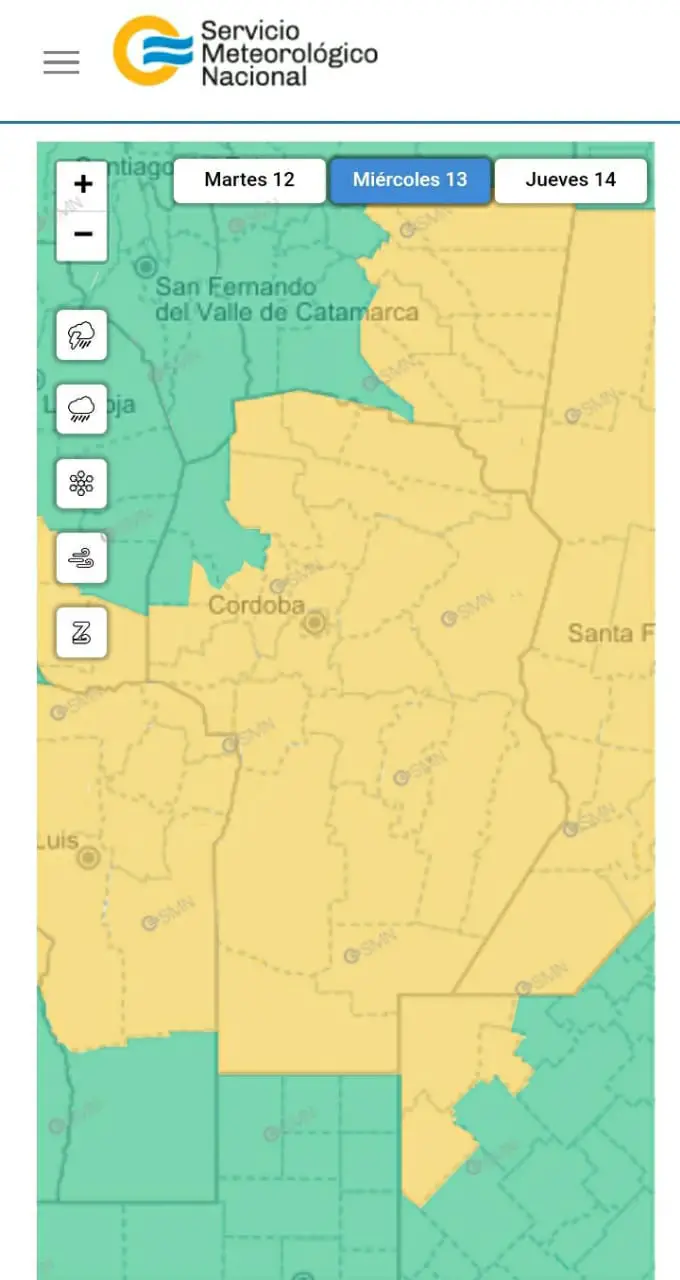
Task: Zoom out of the map
Action: click(x=82, y=235)
